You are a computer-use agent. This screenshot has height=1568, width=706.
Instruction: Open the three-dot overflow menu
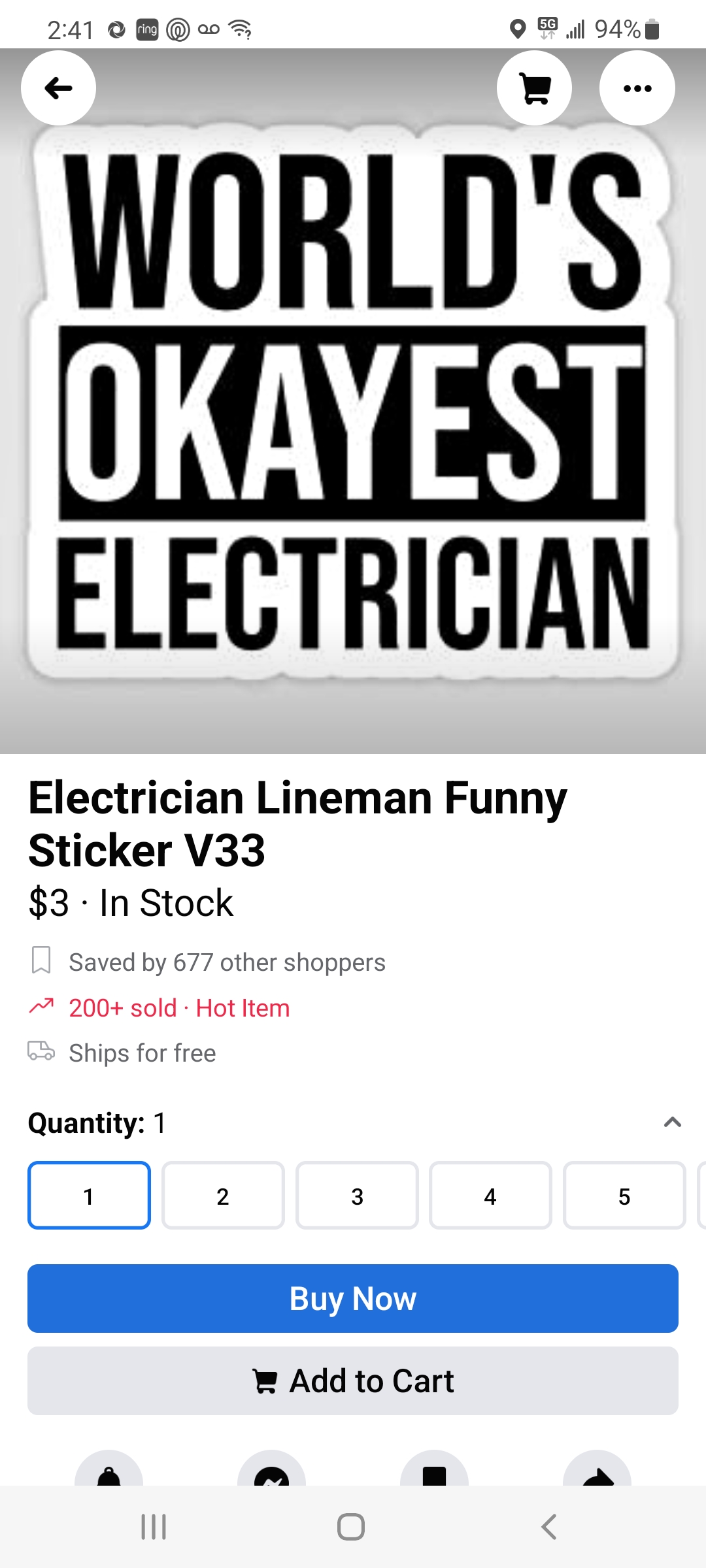637,88
